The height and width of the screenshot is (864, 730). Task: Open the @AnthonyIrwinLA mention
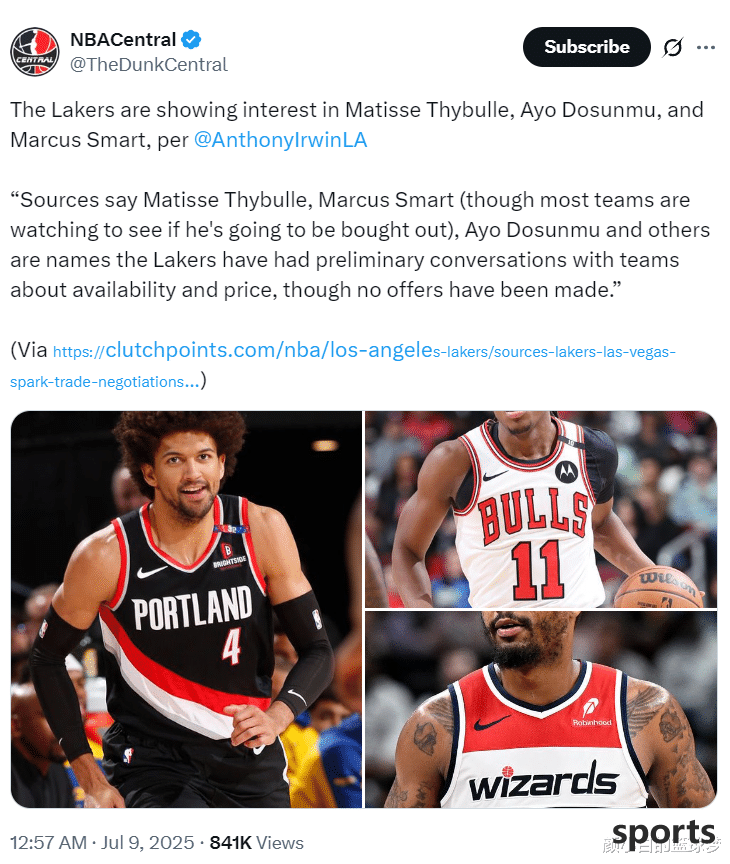coord(280,140)
